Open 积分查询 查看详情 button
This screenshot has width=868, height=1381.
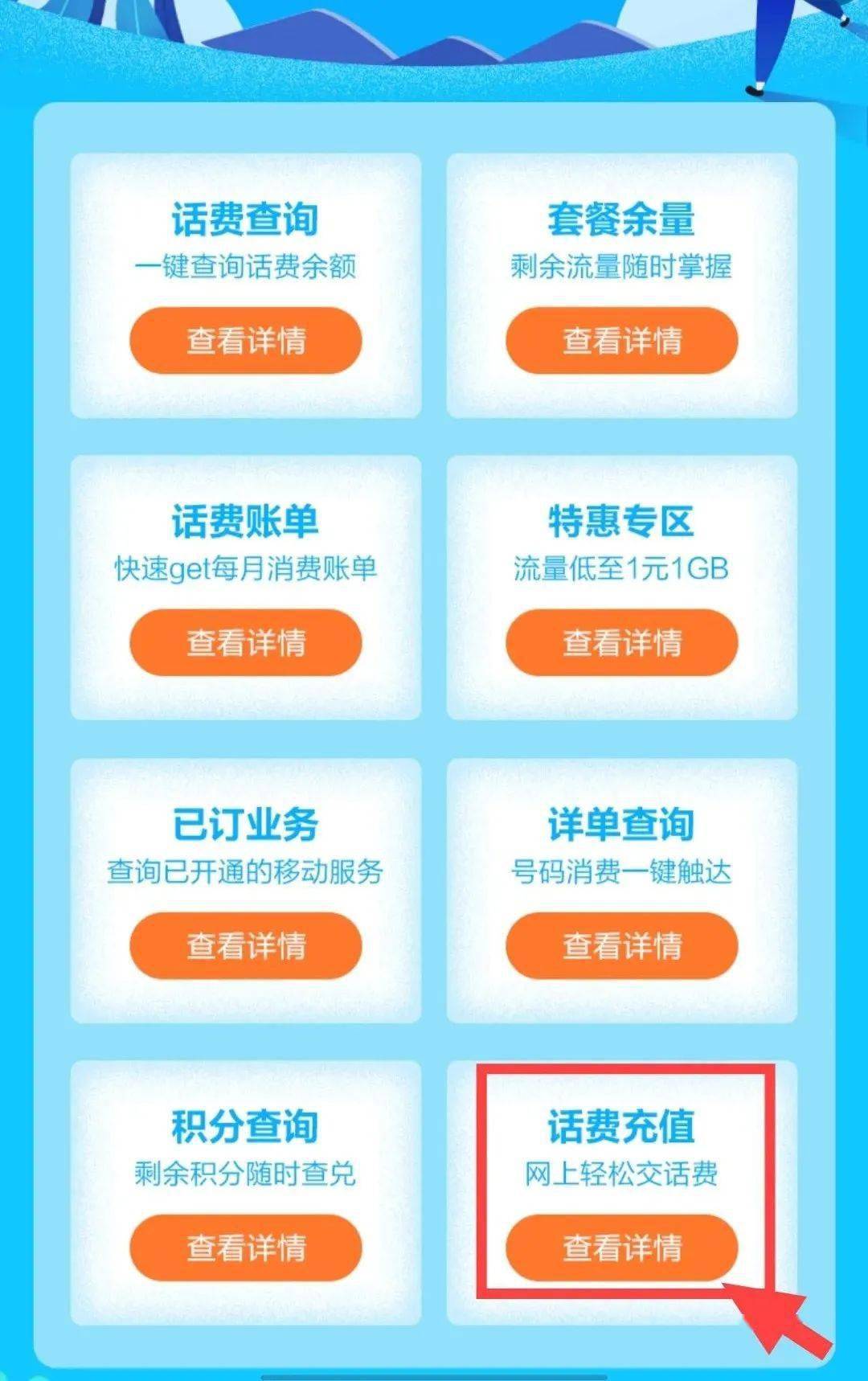coord(246,1248)
